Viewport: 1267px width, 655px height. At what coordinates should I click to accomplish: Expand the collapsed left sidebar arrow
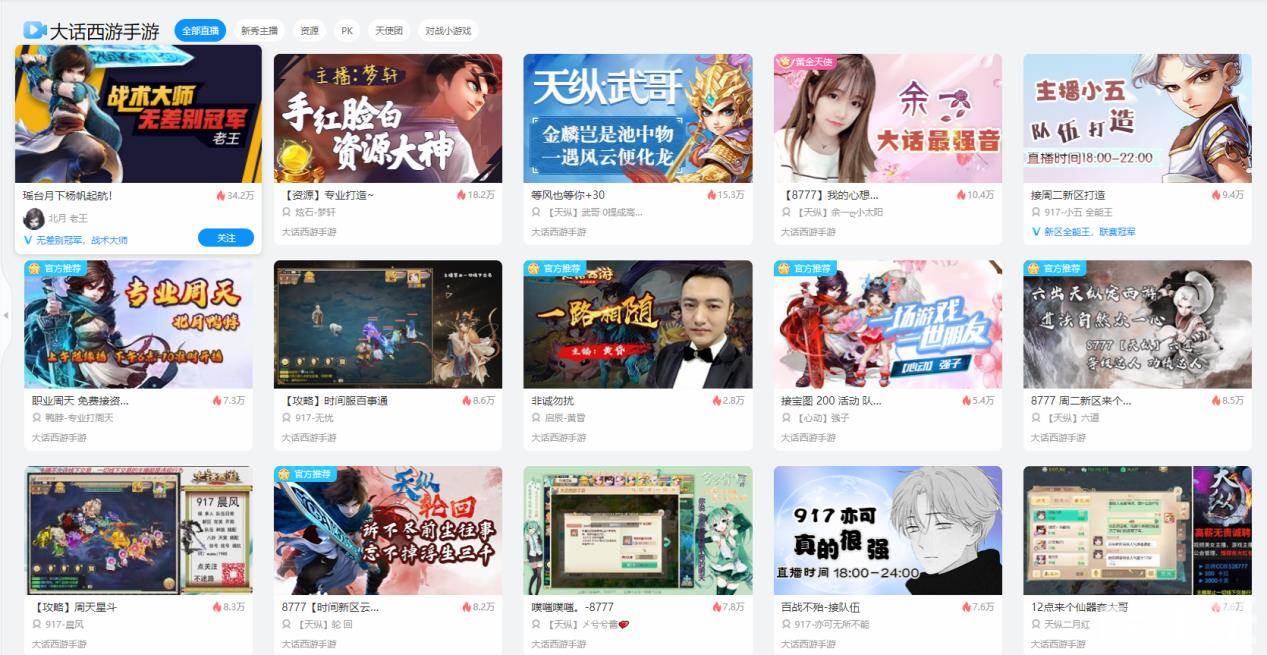pyautogui.click(x=5, y=315)
